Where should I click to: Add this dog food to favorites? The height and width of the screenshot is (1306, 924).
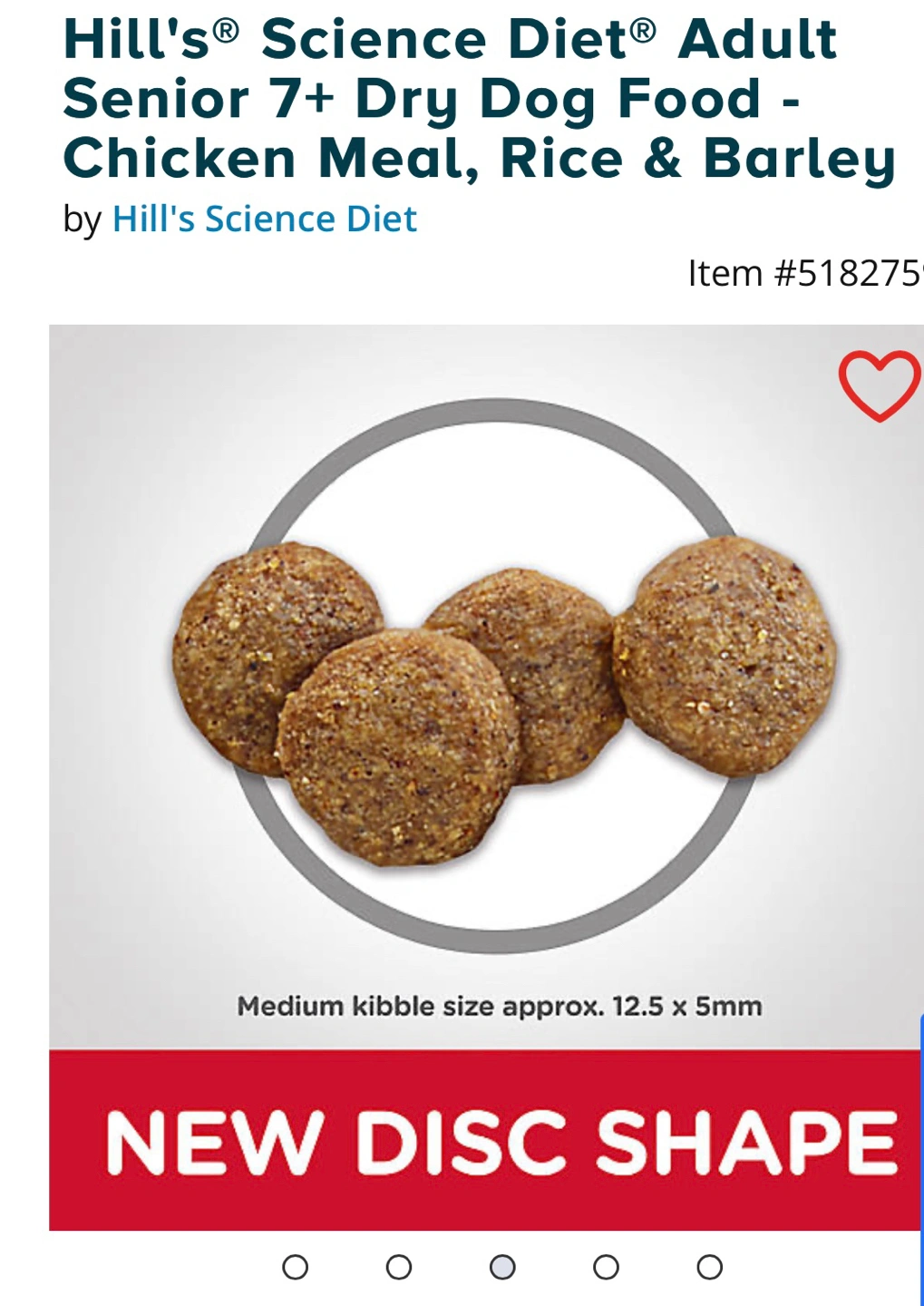click(879, 385)
